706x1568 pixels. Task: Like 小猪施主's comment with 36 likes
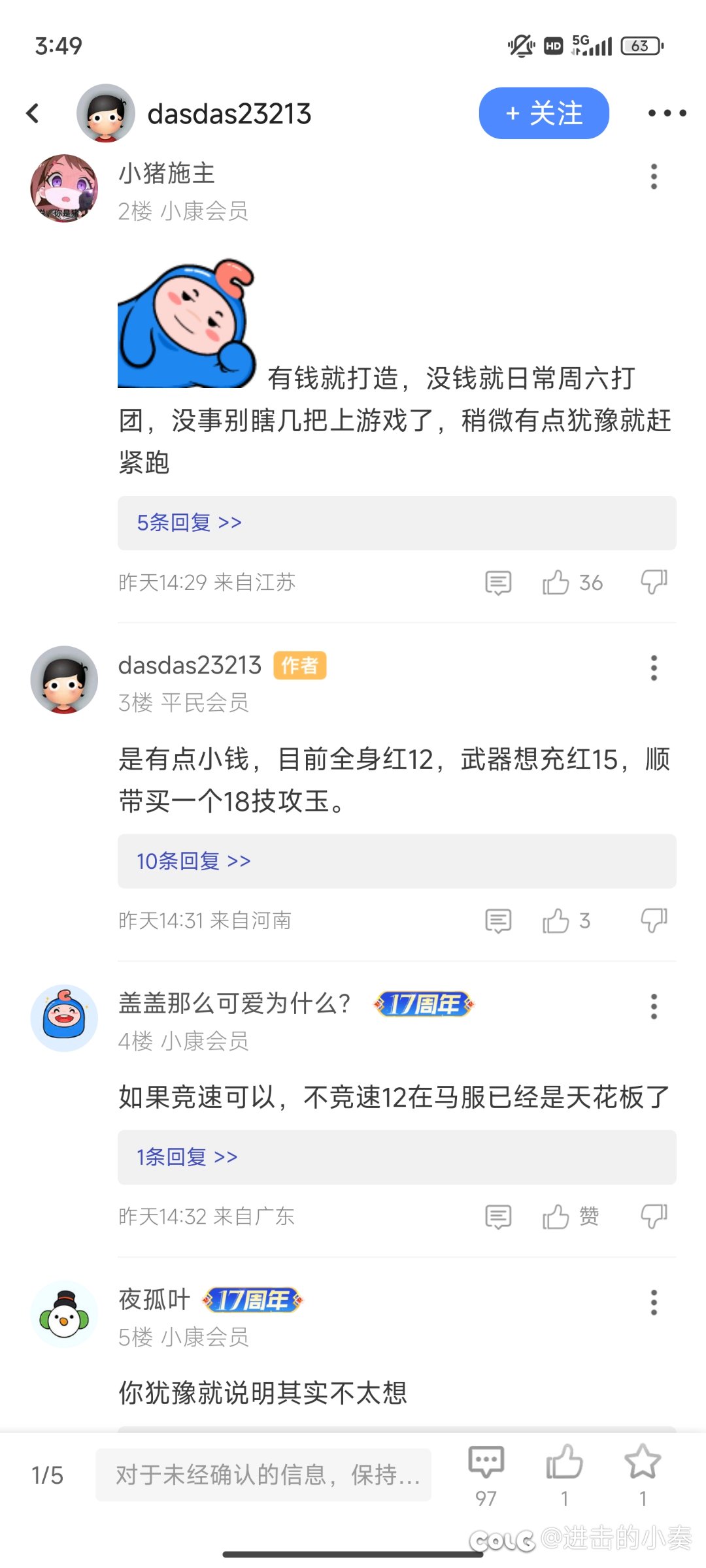pos(572,582)
